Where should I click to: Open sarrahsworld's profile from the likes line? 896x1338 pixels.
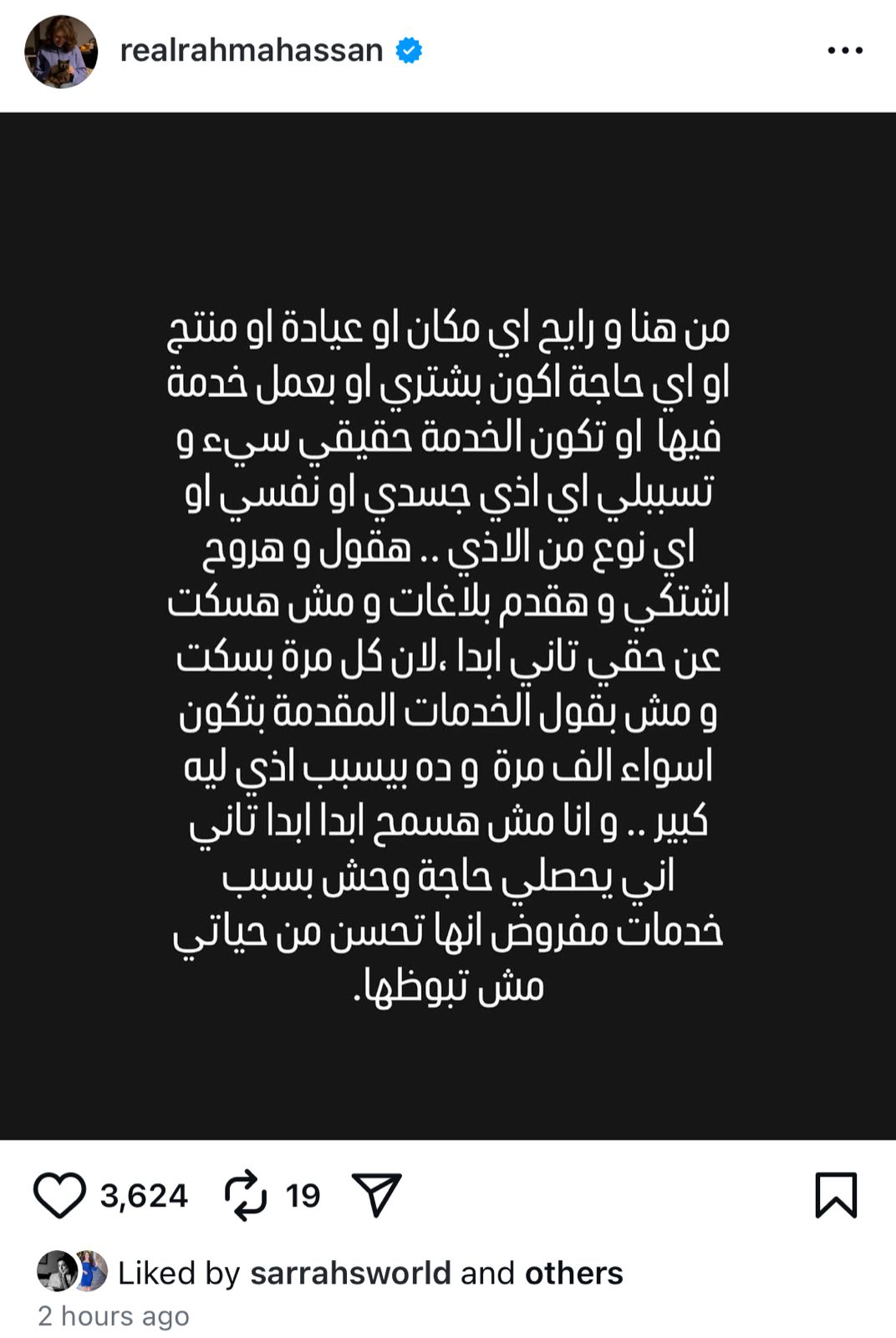(x=350, y=1273)
